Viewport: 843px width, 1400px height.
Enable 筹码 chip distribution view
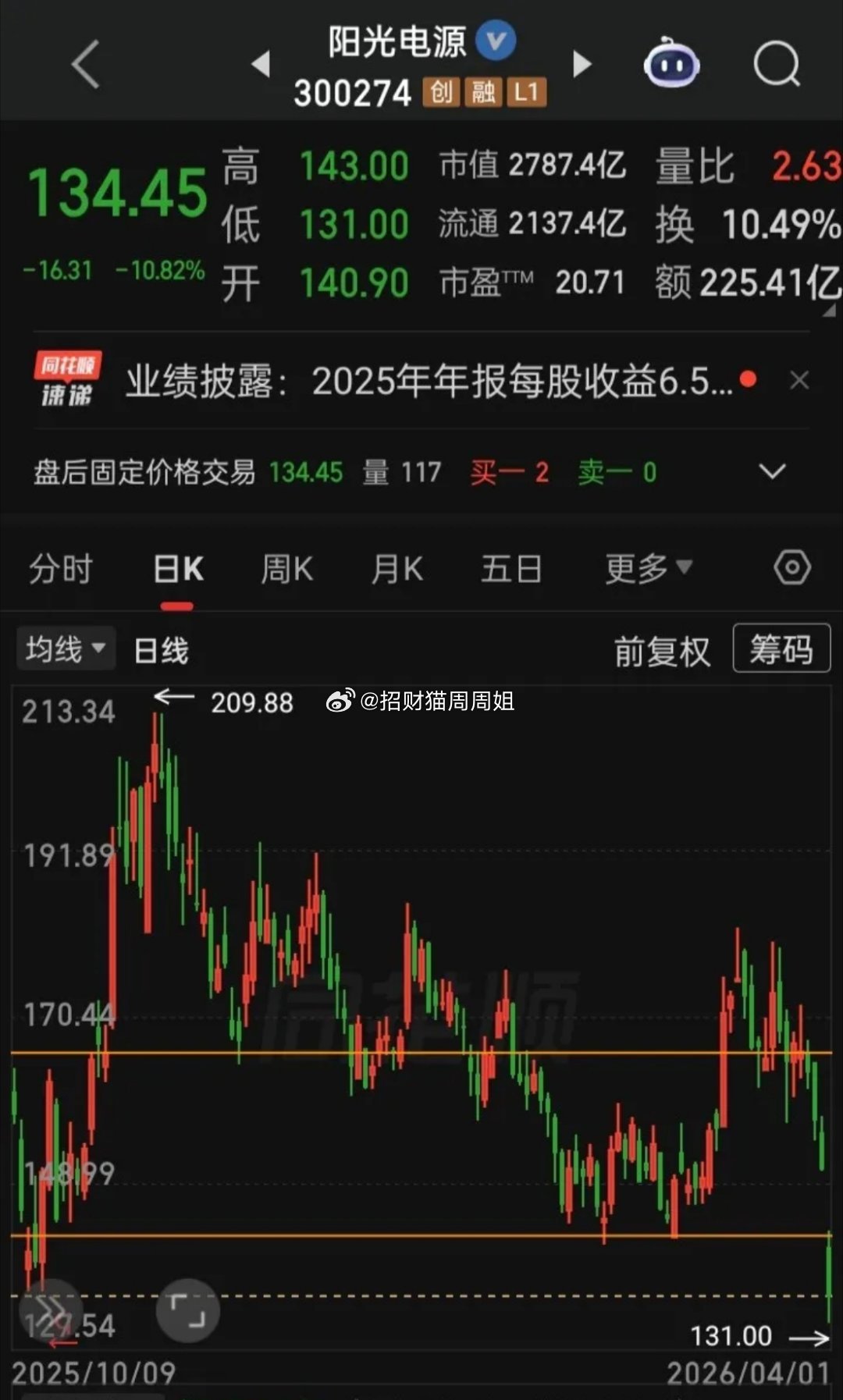(x=781, y=648)
